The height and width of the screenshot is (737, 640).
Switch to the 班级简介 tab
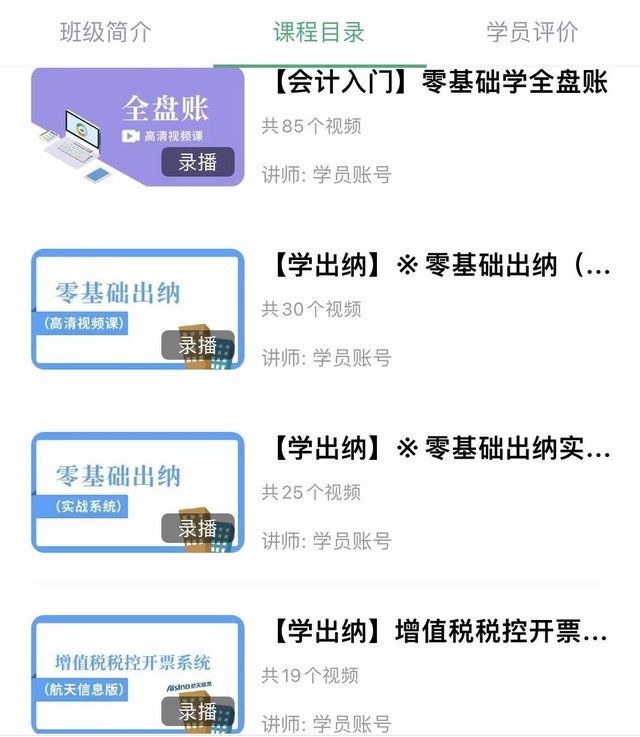click(105, 32)
